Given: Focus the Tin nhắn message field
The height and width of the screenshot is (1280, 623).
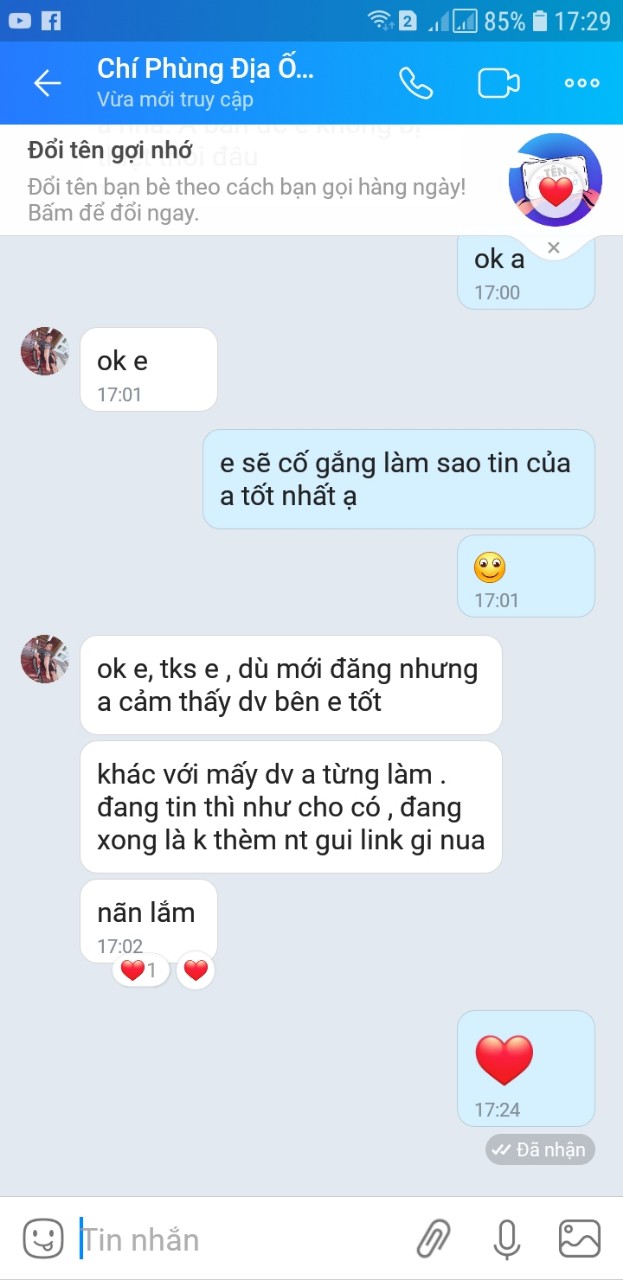Looking at the screenshot, I should 240,1240.
